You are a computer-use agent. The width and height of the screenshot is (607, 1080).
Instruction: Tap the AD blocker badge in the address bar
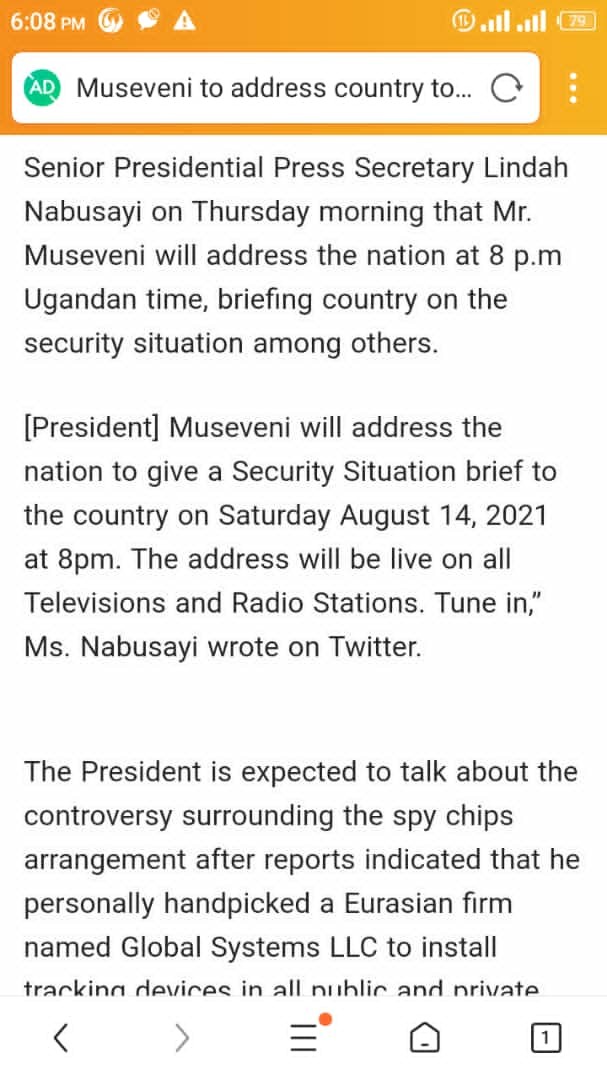coord(42,88)
